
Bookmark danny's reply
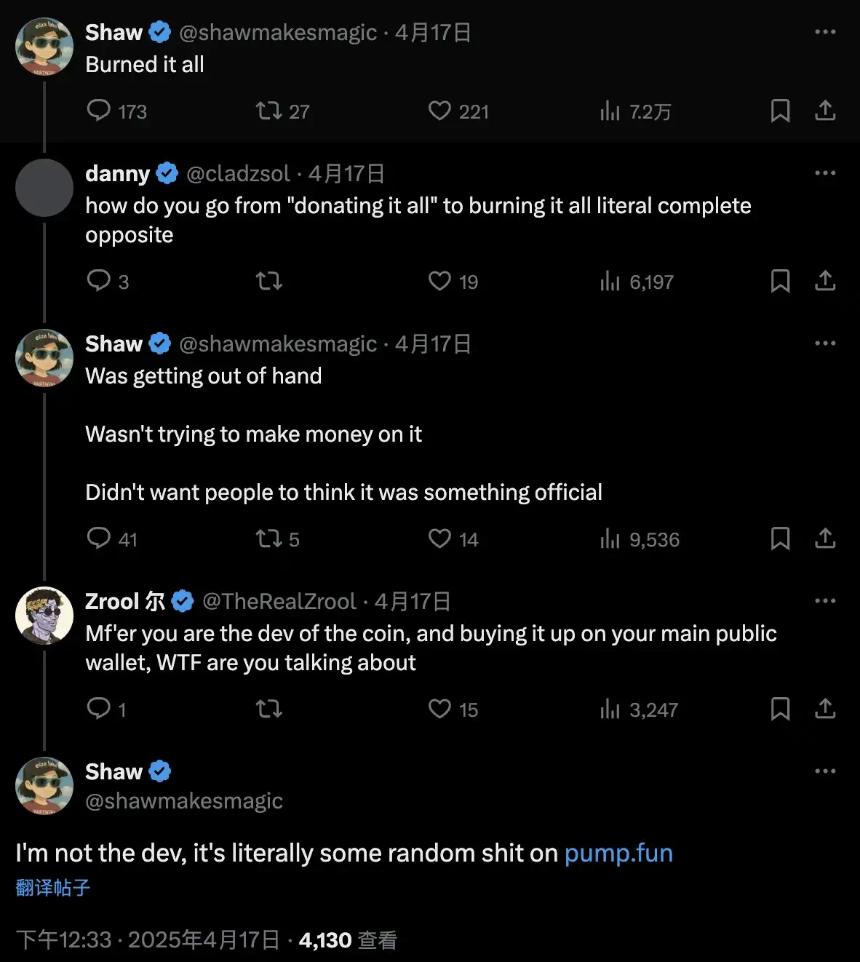coord(780,282)
